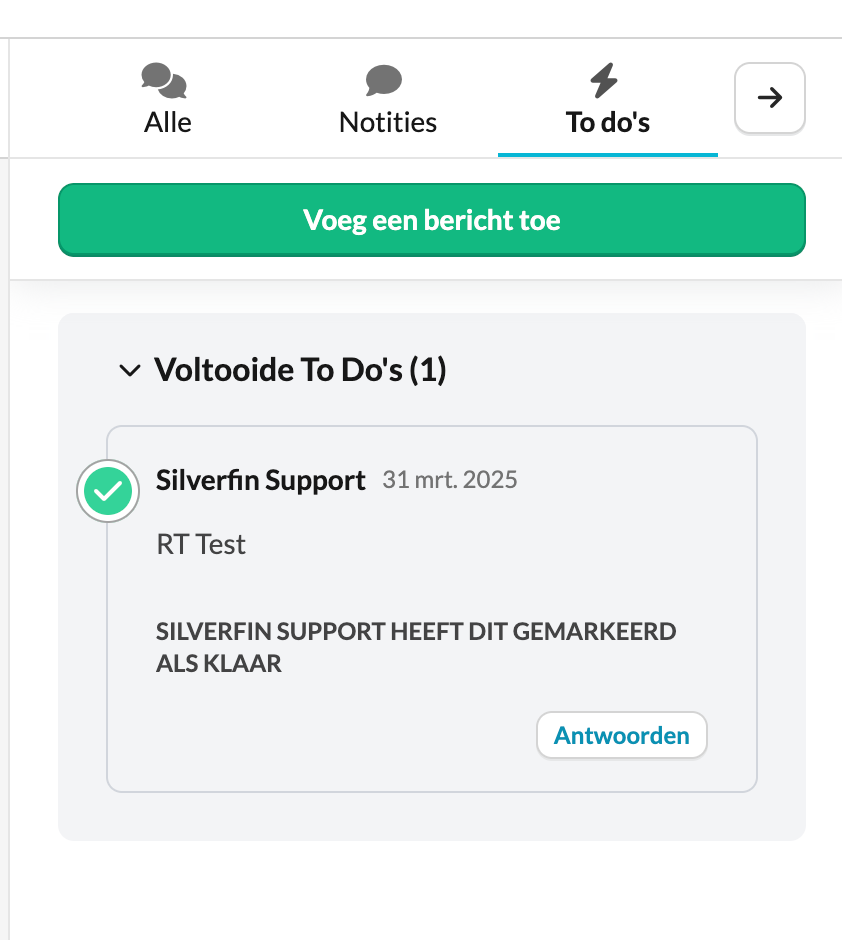Collapse the Voltooide To Do's section

pyautogui.click(x=130, y=371)
